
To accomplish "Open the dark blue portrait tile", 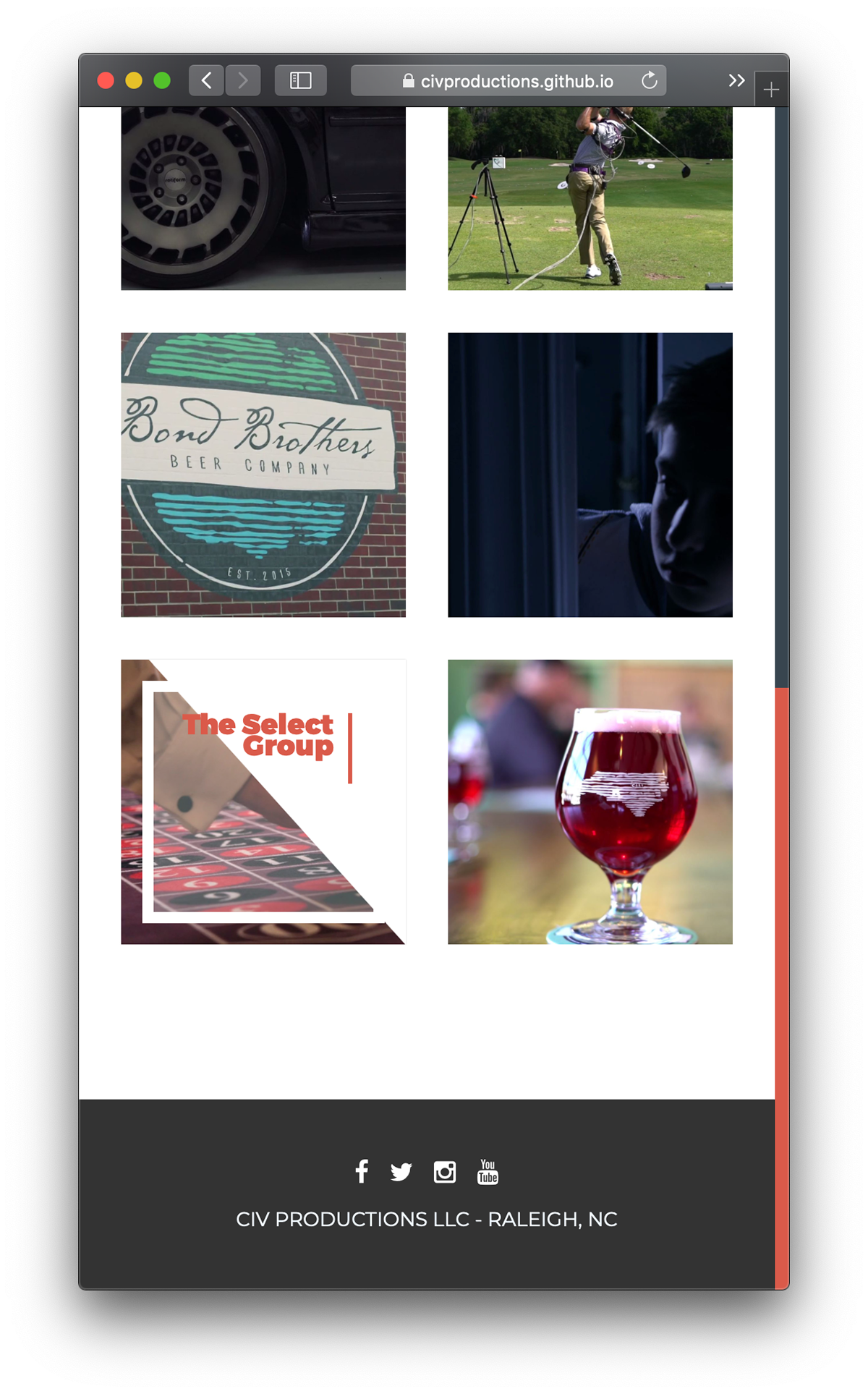I will [590, 475].
